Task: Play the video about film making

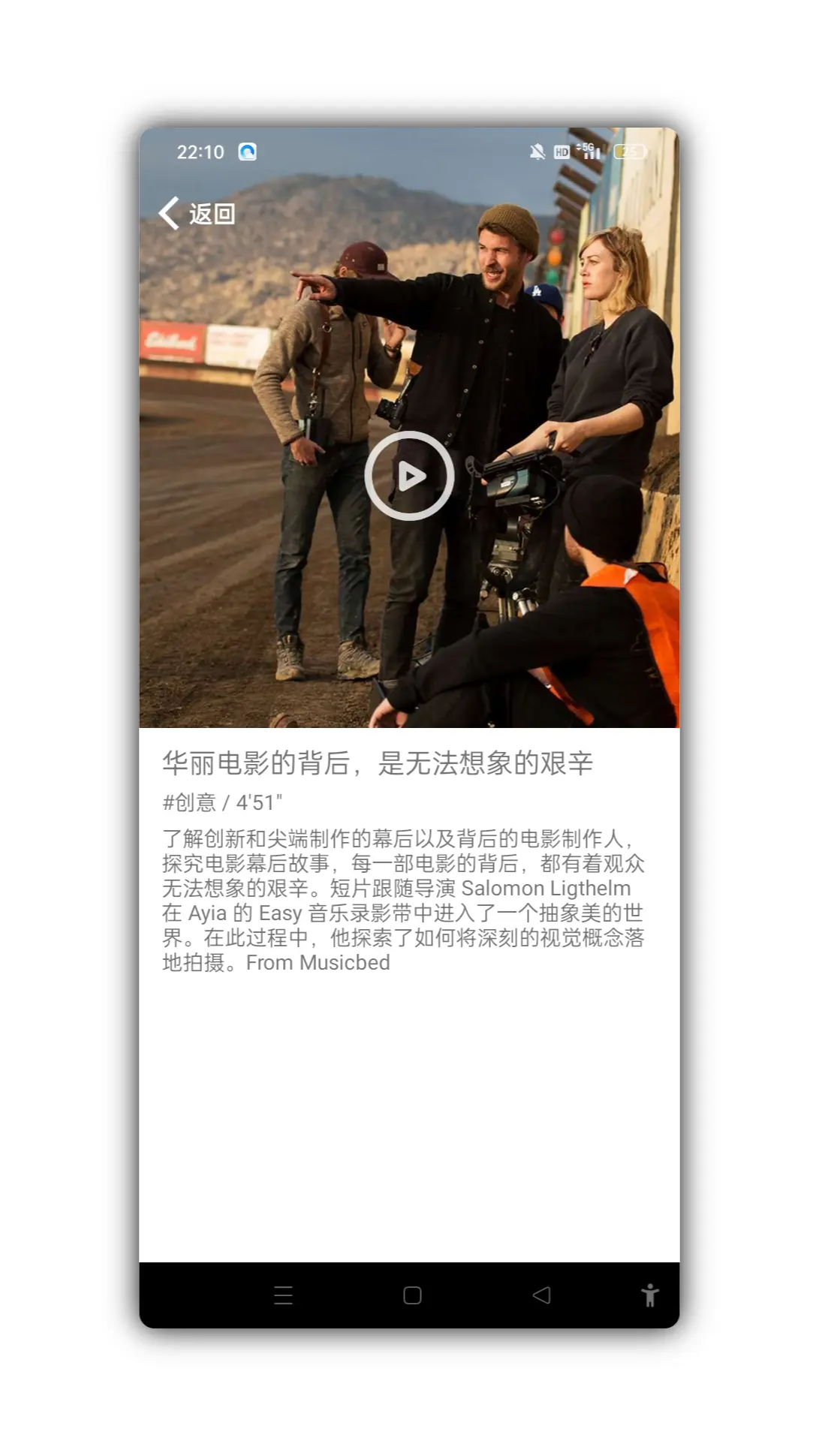Action: point(409,476)
